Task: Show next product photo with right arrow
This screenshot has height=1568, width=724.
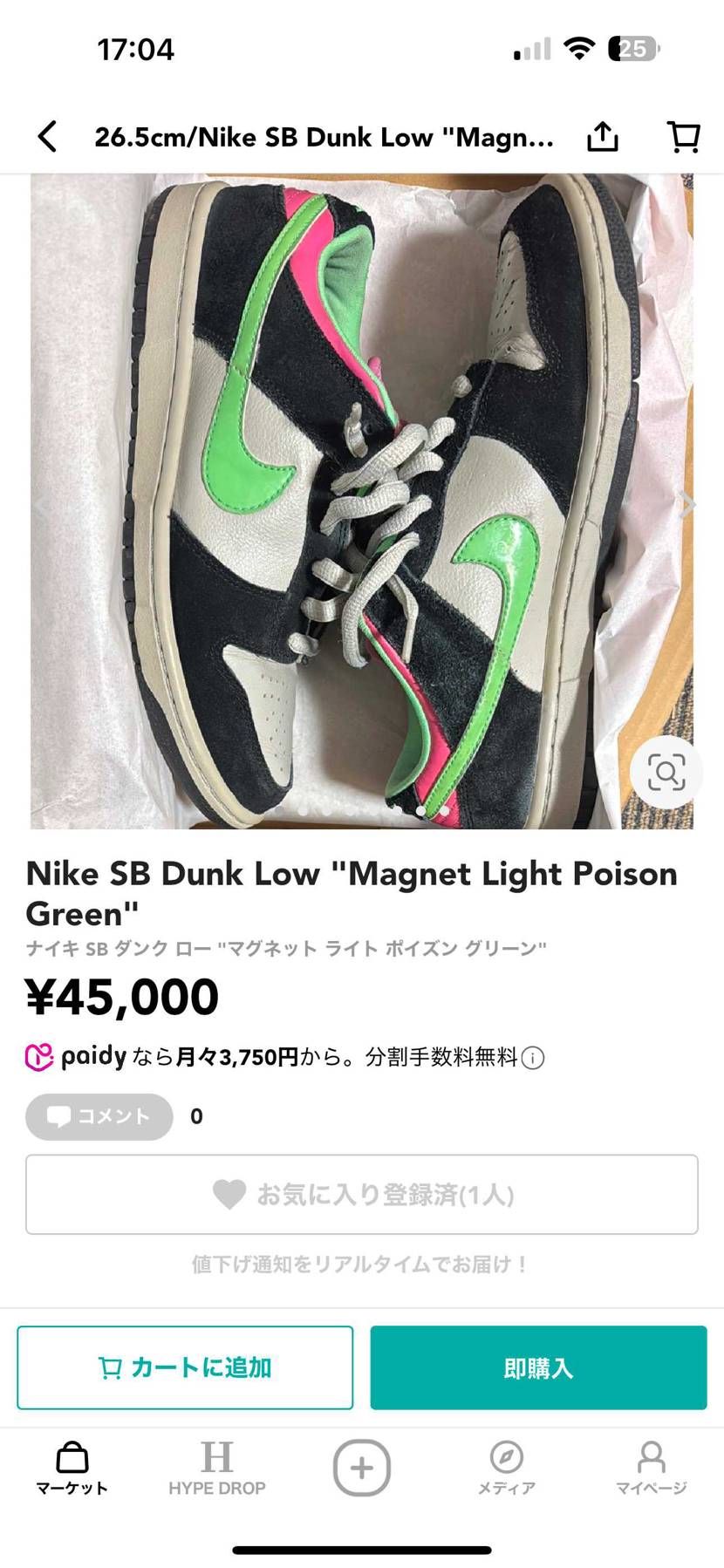Action: [x=688, y=504]
